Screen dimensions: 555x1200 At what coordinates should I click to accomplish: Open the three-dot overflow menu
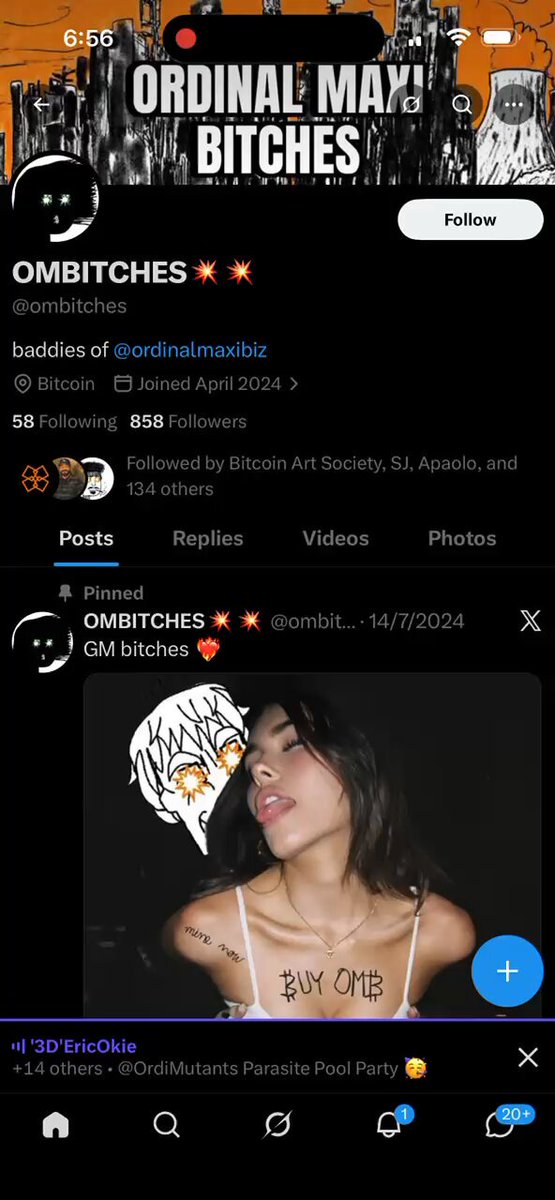514,104
